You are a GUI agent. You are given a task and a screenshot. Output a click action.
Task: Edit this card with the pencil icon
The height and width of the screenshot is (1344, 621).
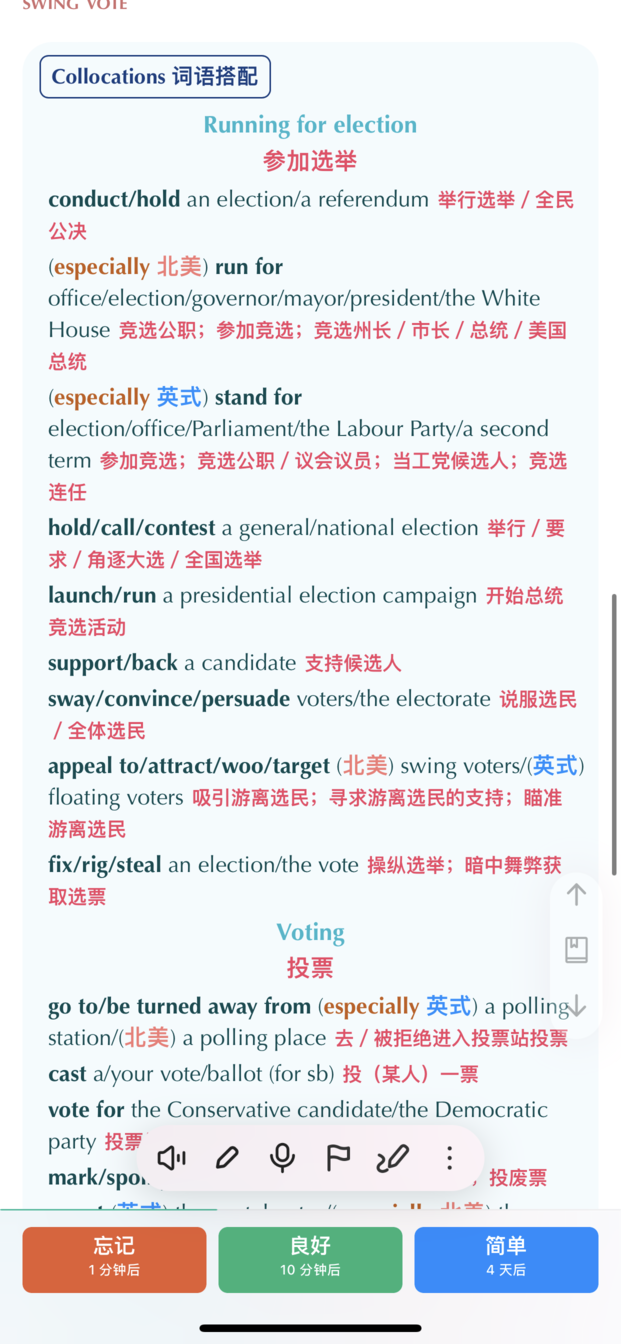[x=227, y=1158]
